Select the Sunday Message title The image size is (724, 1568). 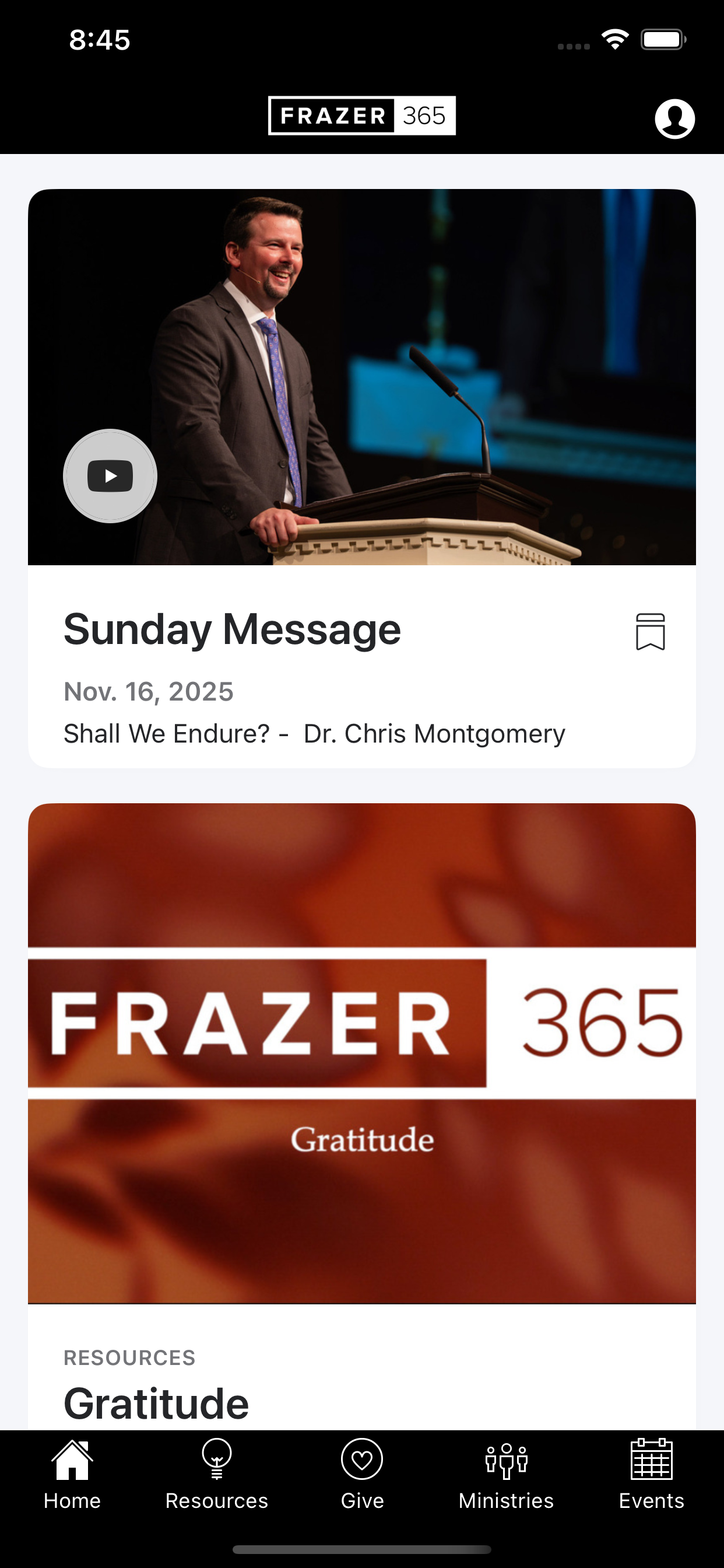(232, 631)
